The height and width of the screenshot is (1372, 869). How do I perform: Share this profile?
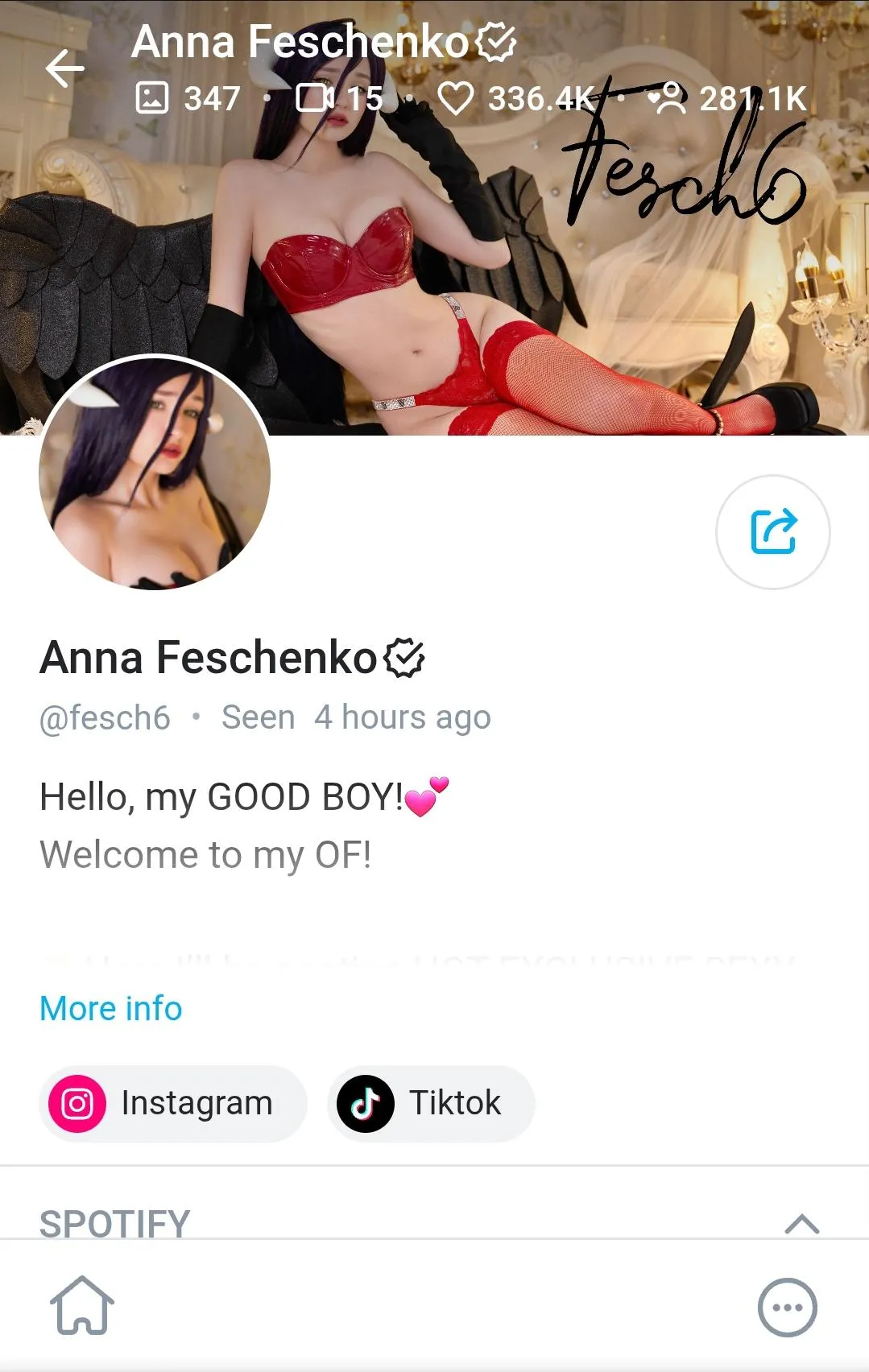click(x=772, y=532)
